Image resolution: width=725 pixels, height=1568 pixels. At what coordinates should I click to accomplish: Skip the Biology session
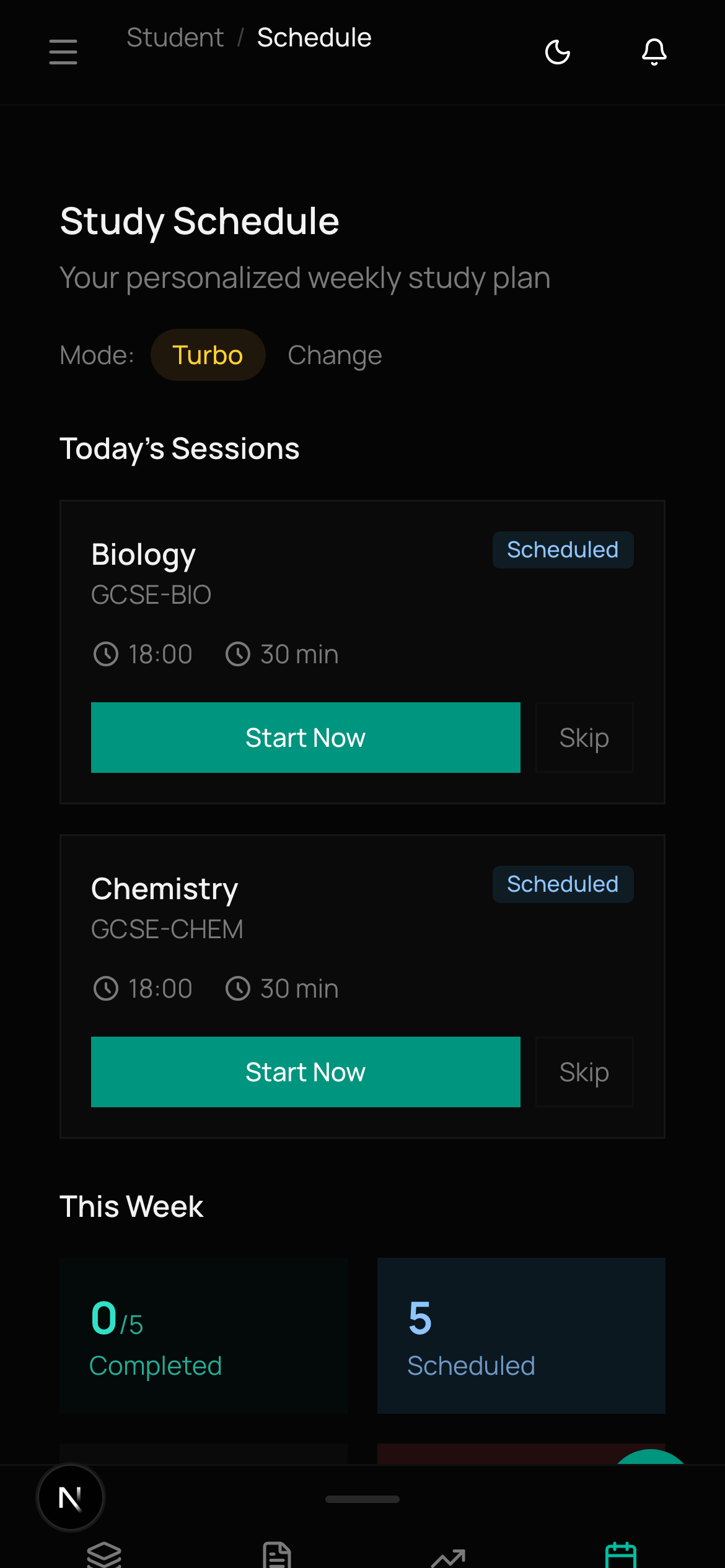(584, 738)
